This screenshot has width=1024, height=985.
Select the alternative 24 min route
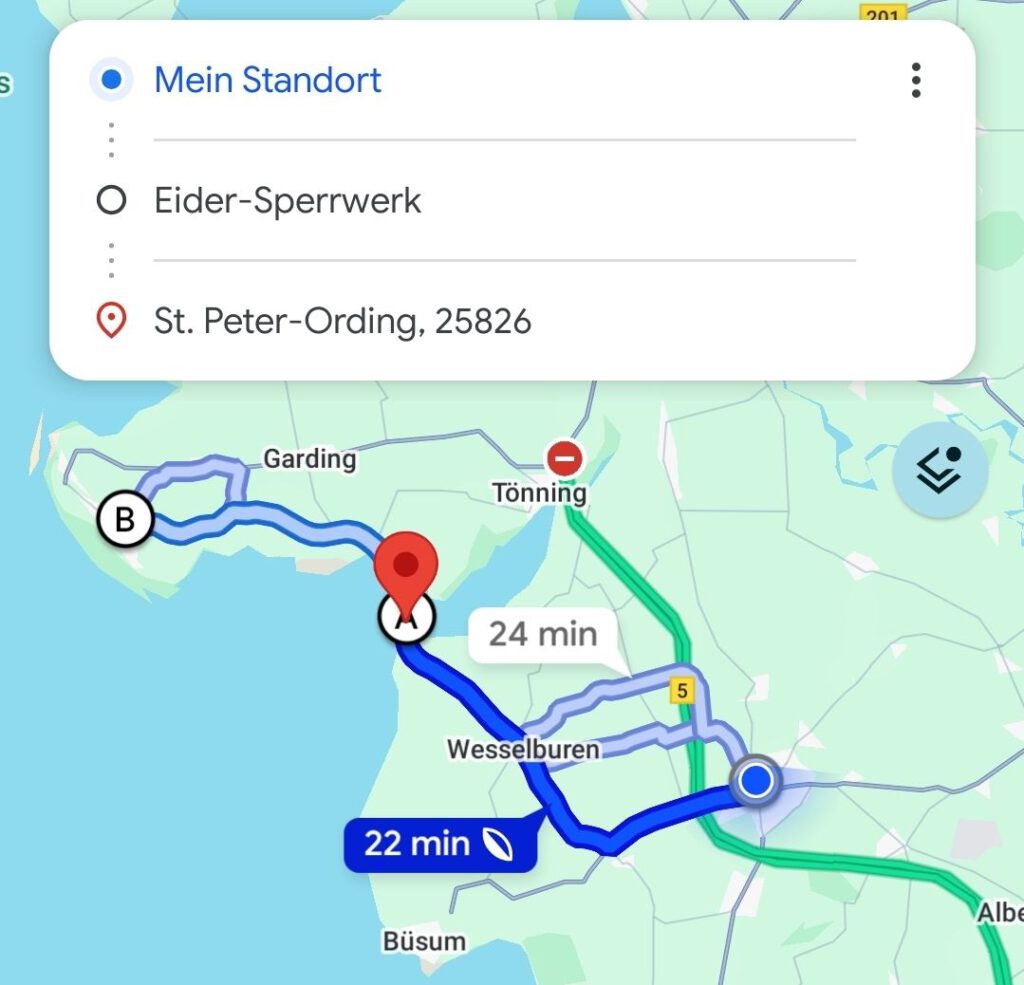pos(543,634)
